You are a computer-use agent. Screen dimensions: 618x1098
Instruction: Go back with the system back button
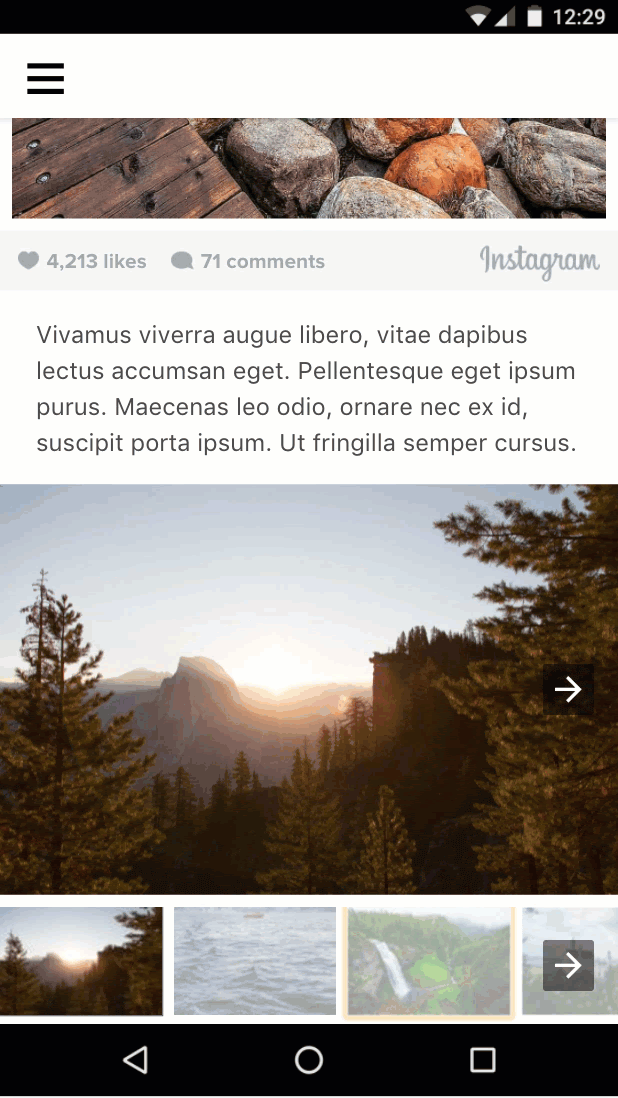click(136, 1060)
